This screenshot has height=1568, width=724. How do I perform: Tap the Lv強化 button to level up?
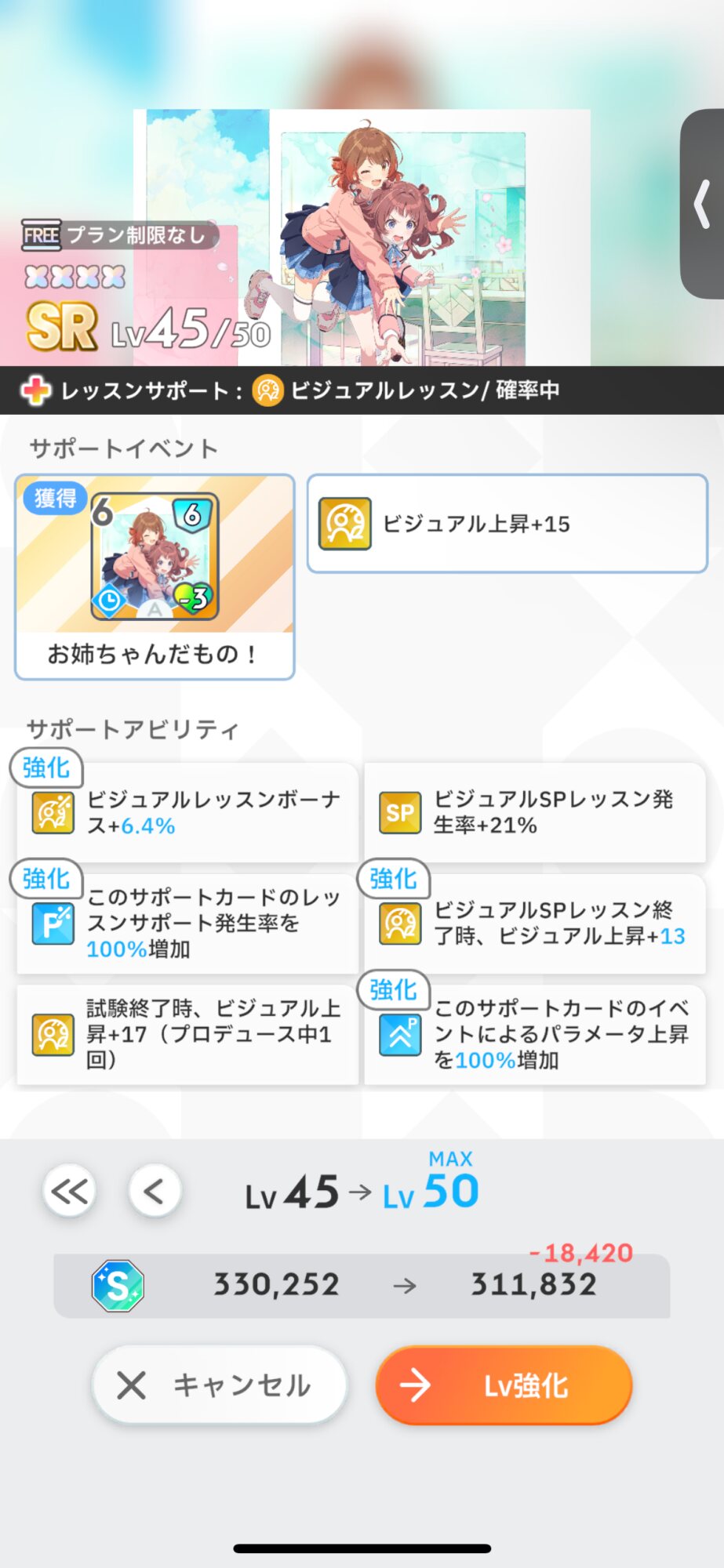(x=504, y=1385)
